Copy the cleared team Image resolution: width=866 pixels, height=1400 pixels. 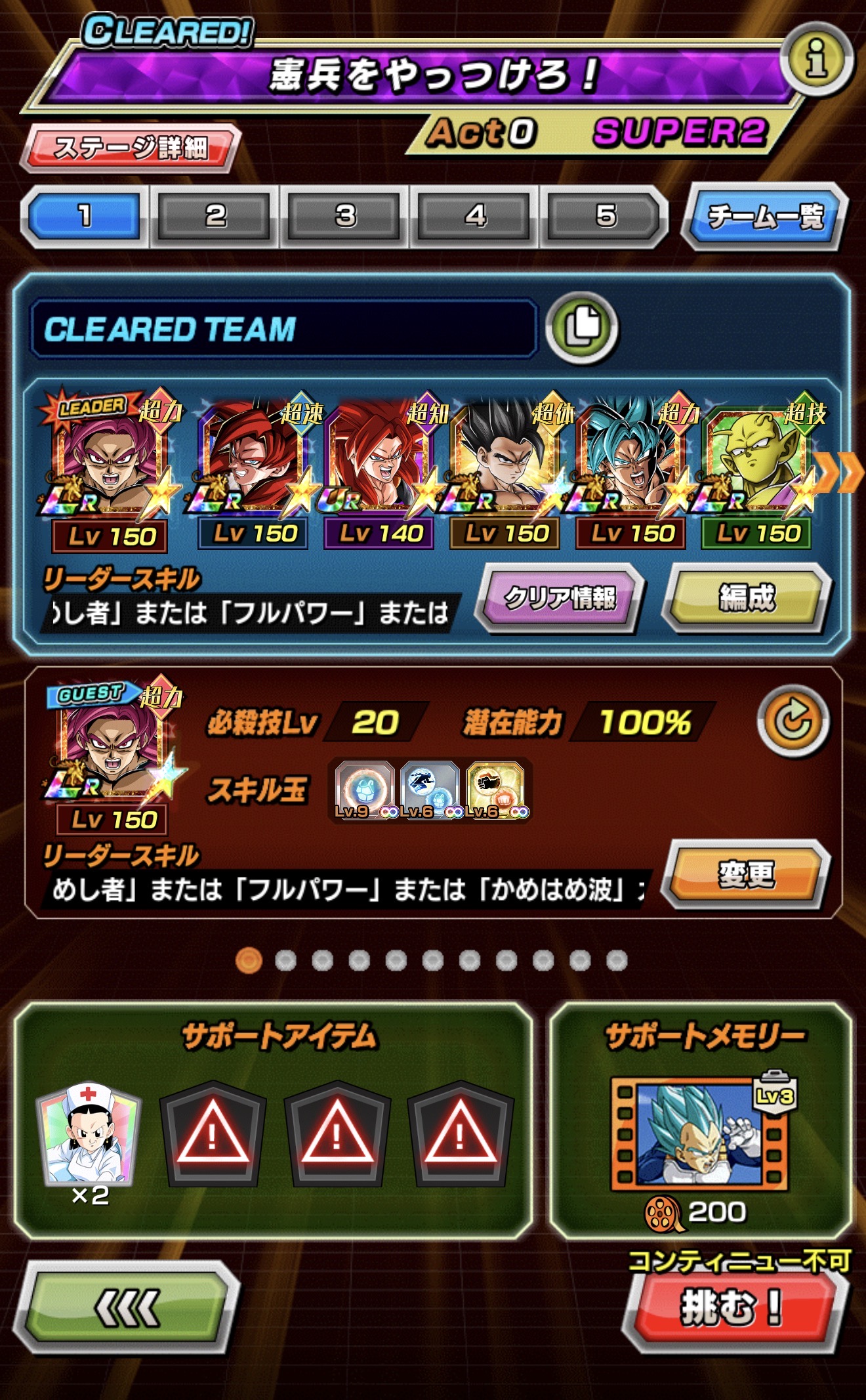(x=582, y=327)
